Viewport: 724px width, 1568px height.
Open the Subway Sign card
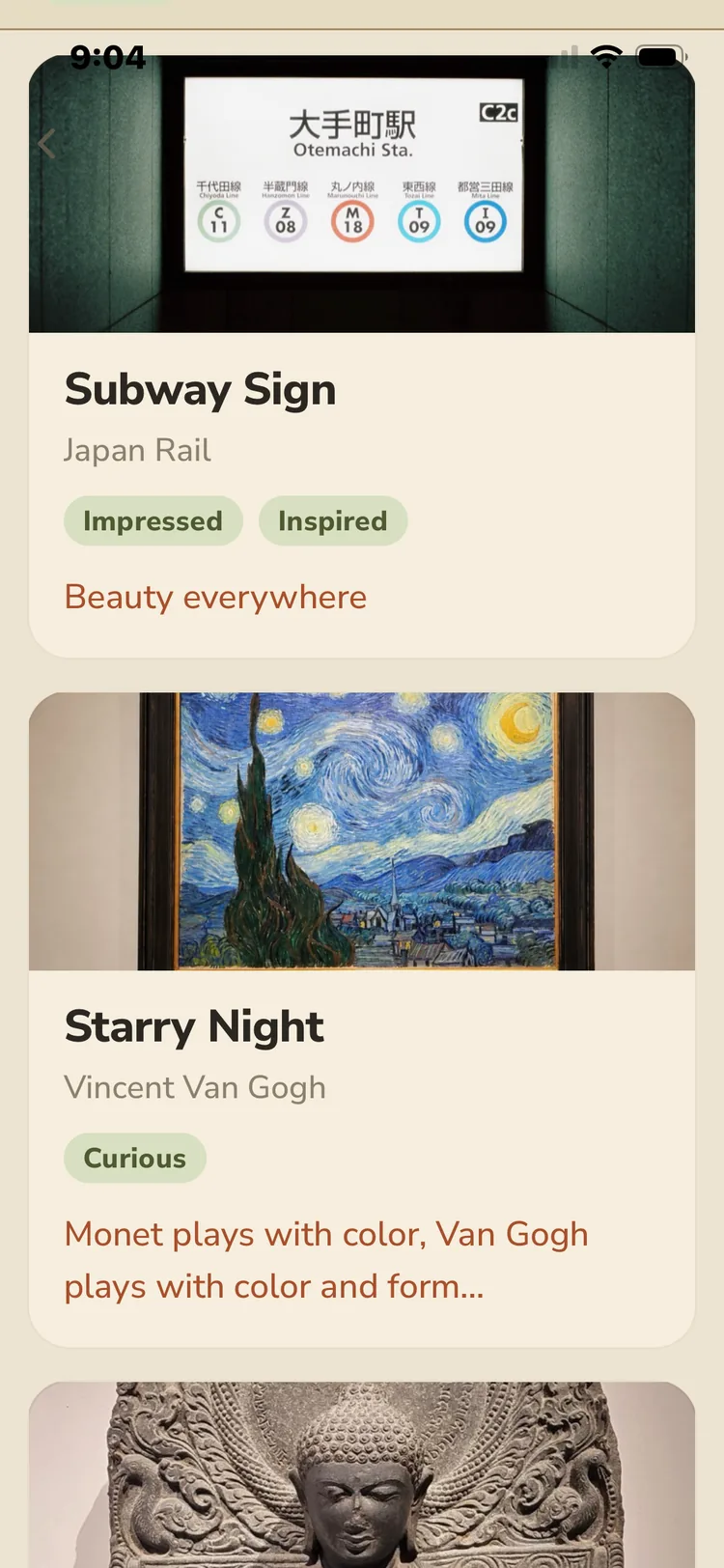click(362, 356)
